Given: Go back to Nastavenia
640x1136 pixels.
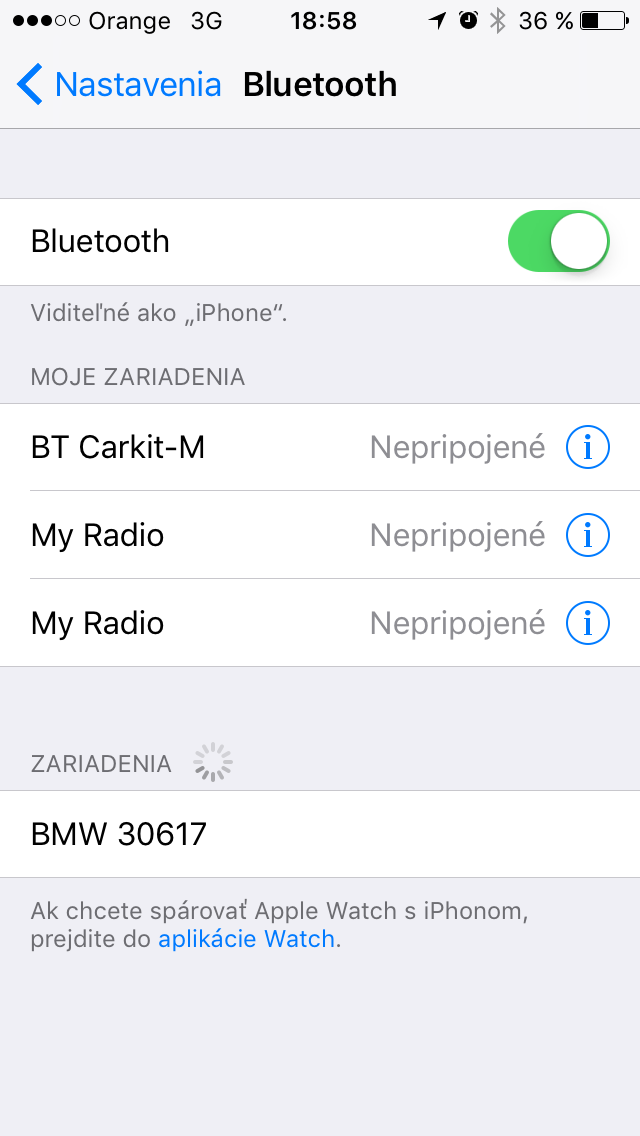Looking at the screenshot, I should coord(120,85).
